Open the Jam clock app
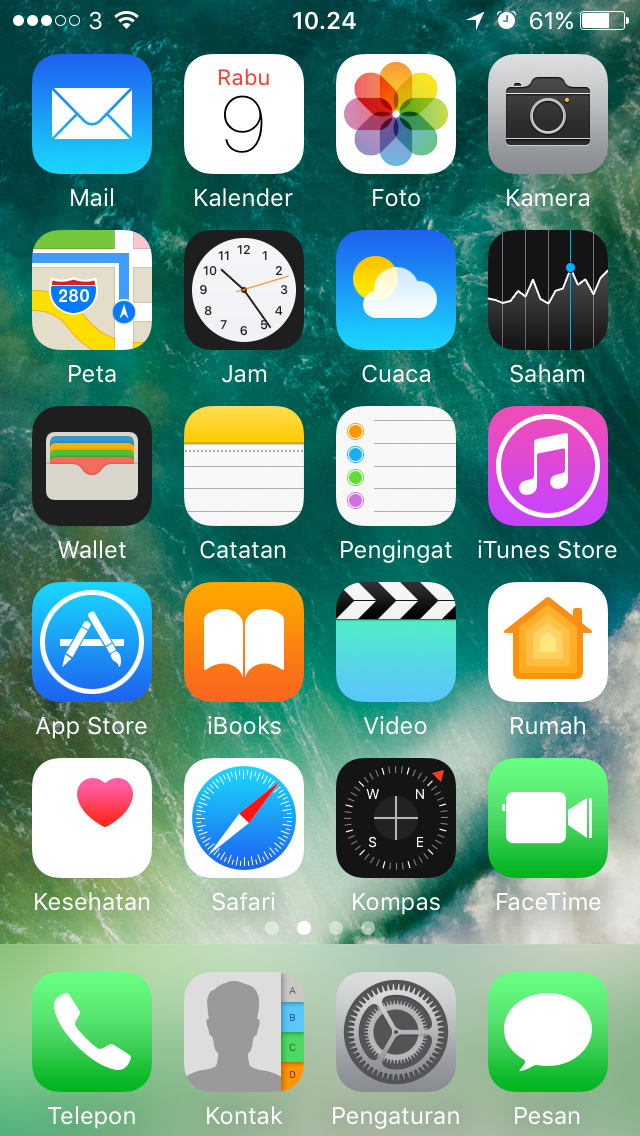 coord(244,290)
